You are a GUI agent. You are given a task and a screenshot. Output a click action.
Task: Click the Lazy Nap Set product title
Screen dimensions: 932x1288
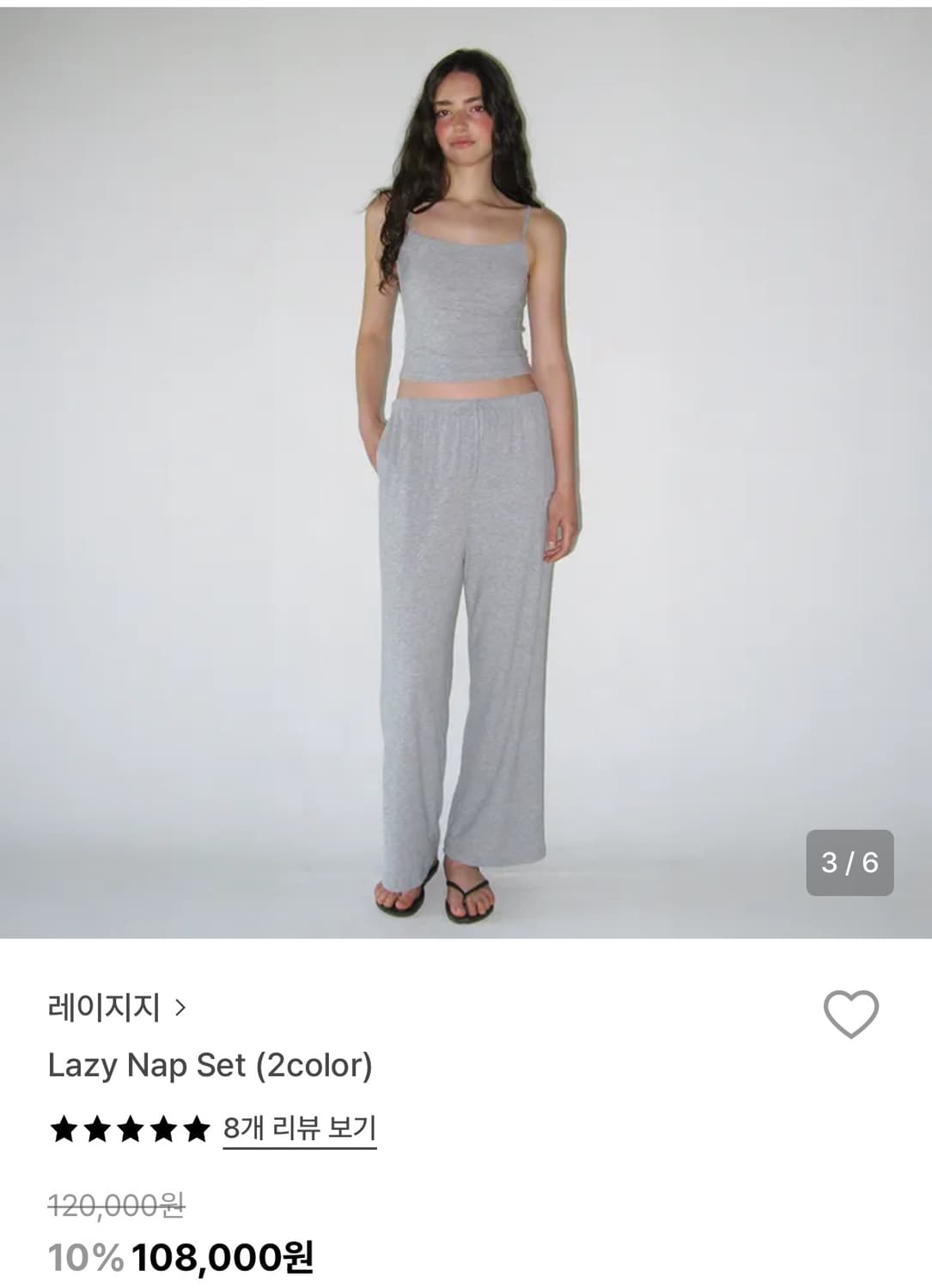[210, 1065]
